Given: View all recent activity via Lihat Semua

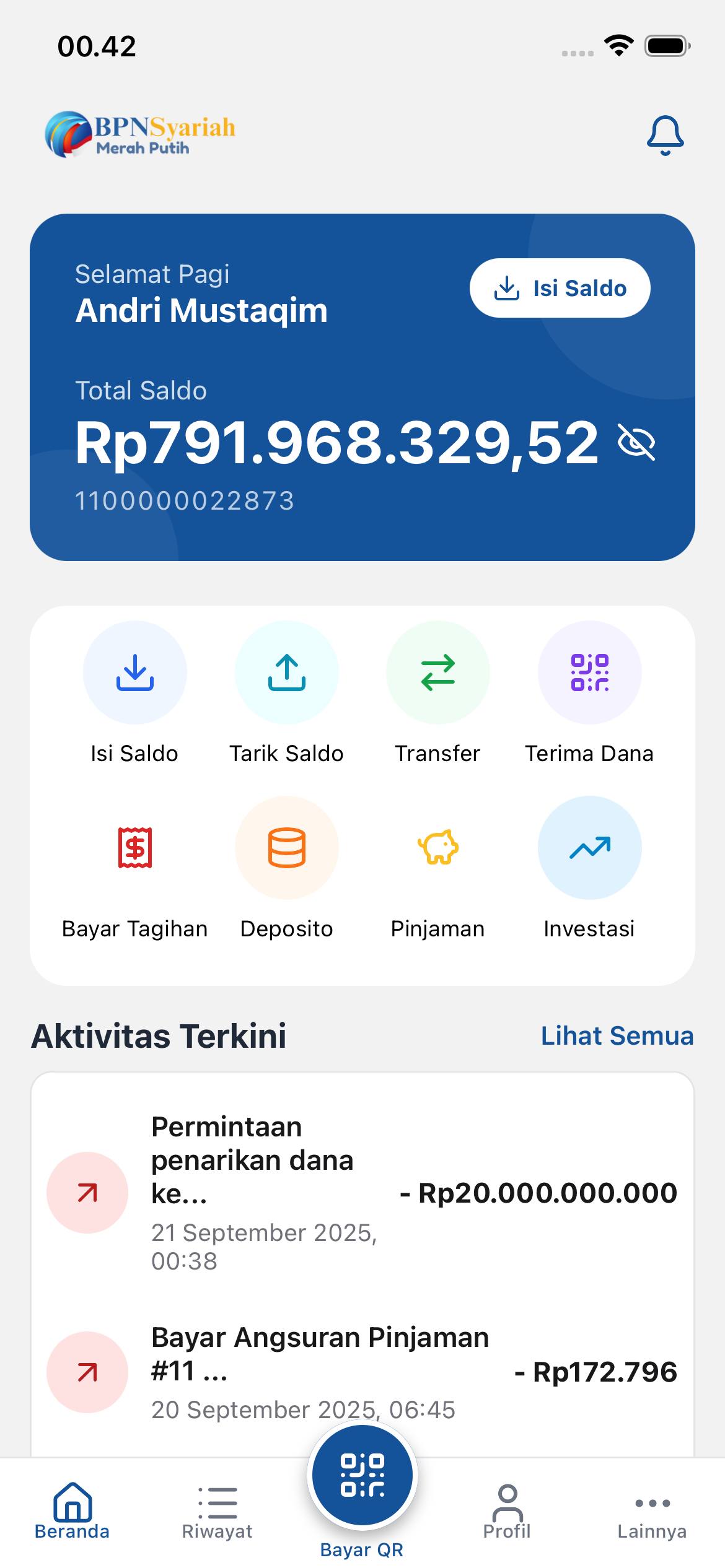Looking at the screenshot, I should pyautogui.click(x=617, y=1036).
